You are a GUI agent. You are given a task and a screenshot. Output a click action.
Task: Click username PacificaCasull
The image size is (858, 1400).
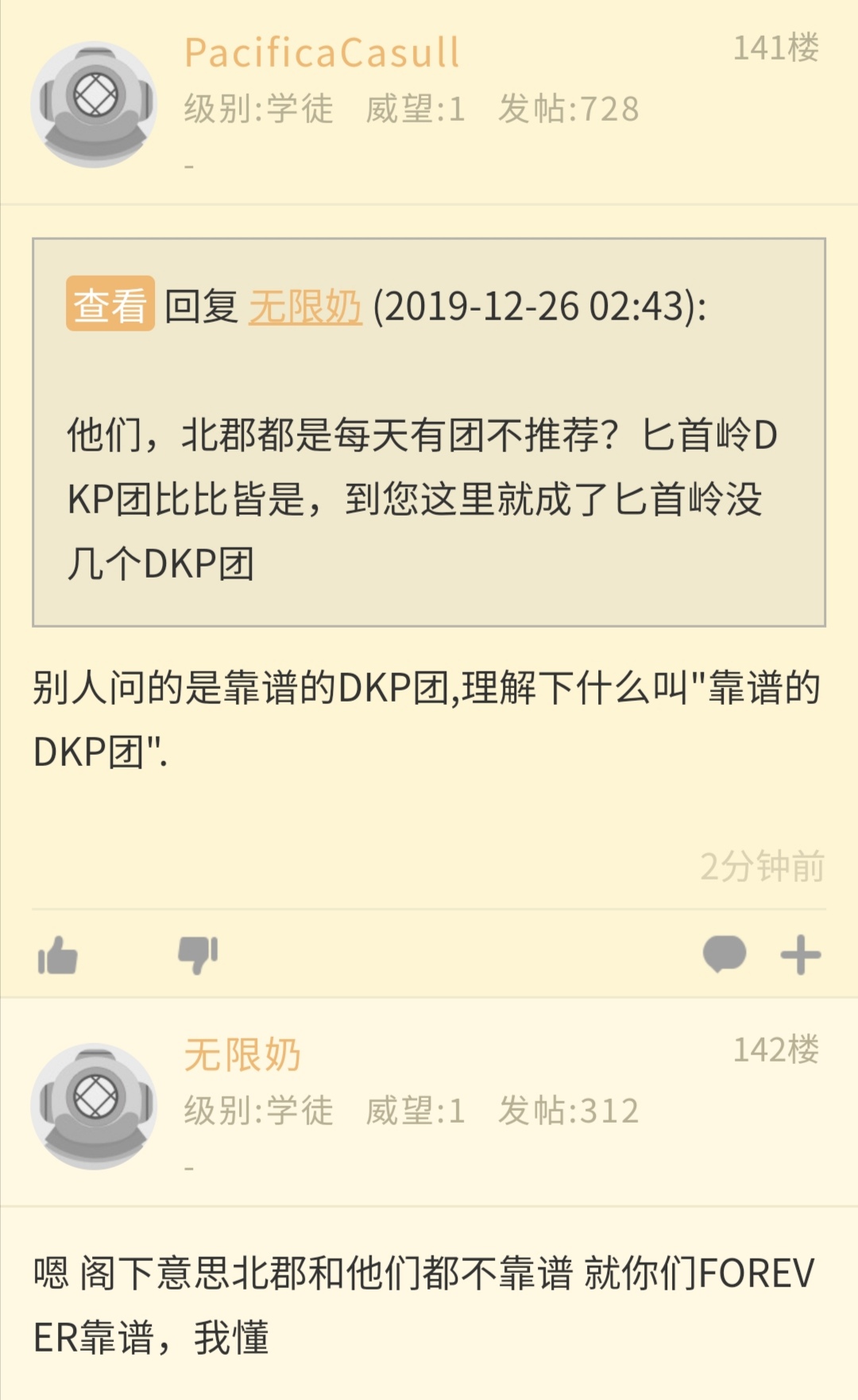click(x=319, y=52)
